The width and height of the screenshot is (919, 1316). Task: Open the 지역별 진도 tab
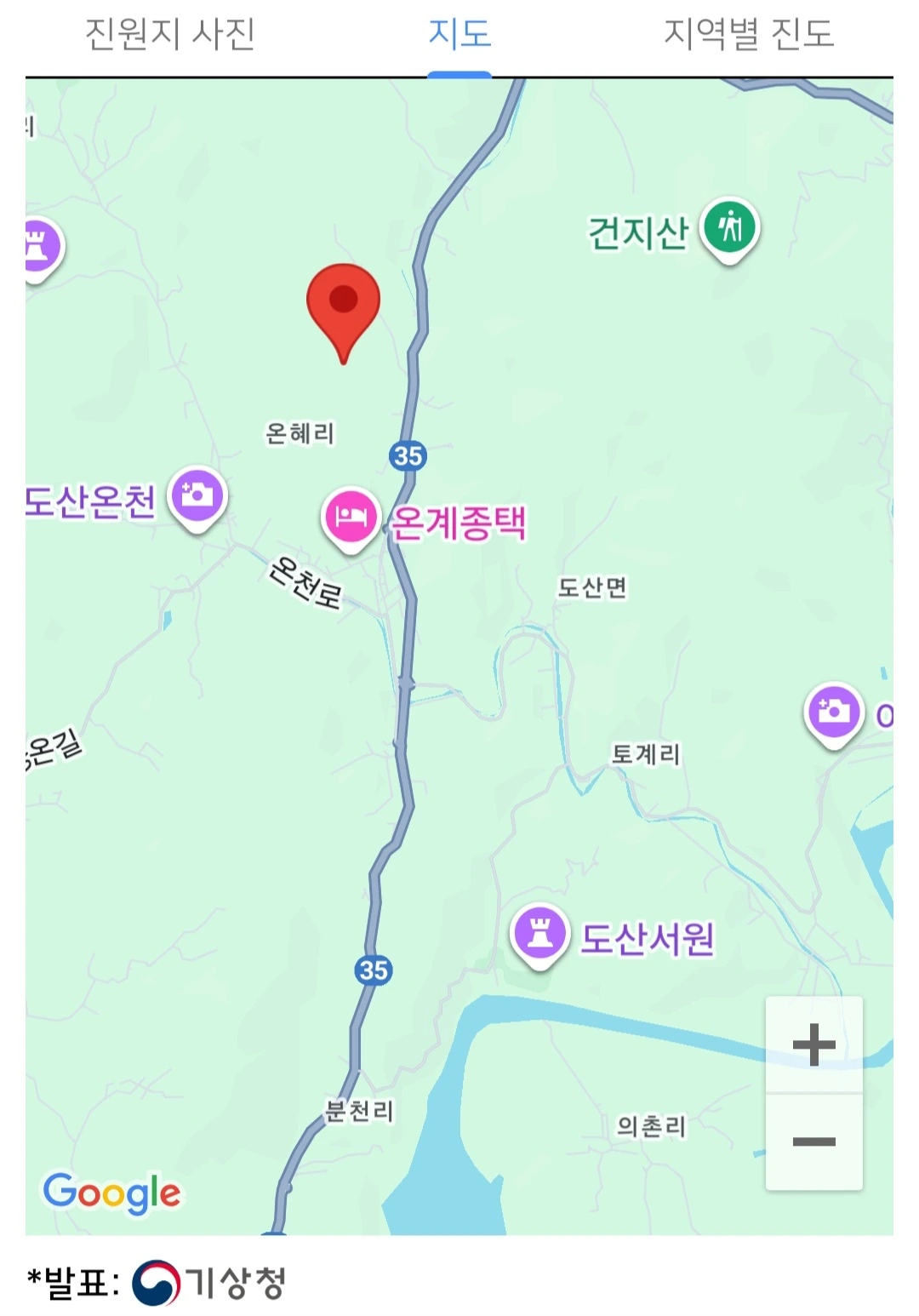click(x=748, y=36)
